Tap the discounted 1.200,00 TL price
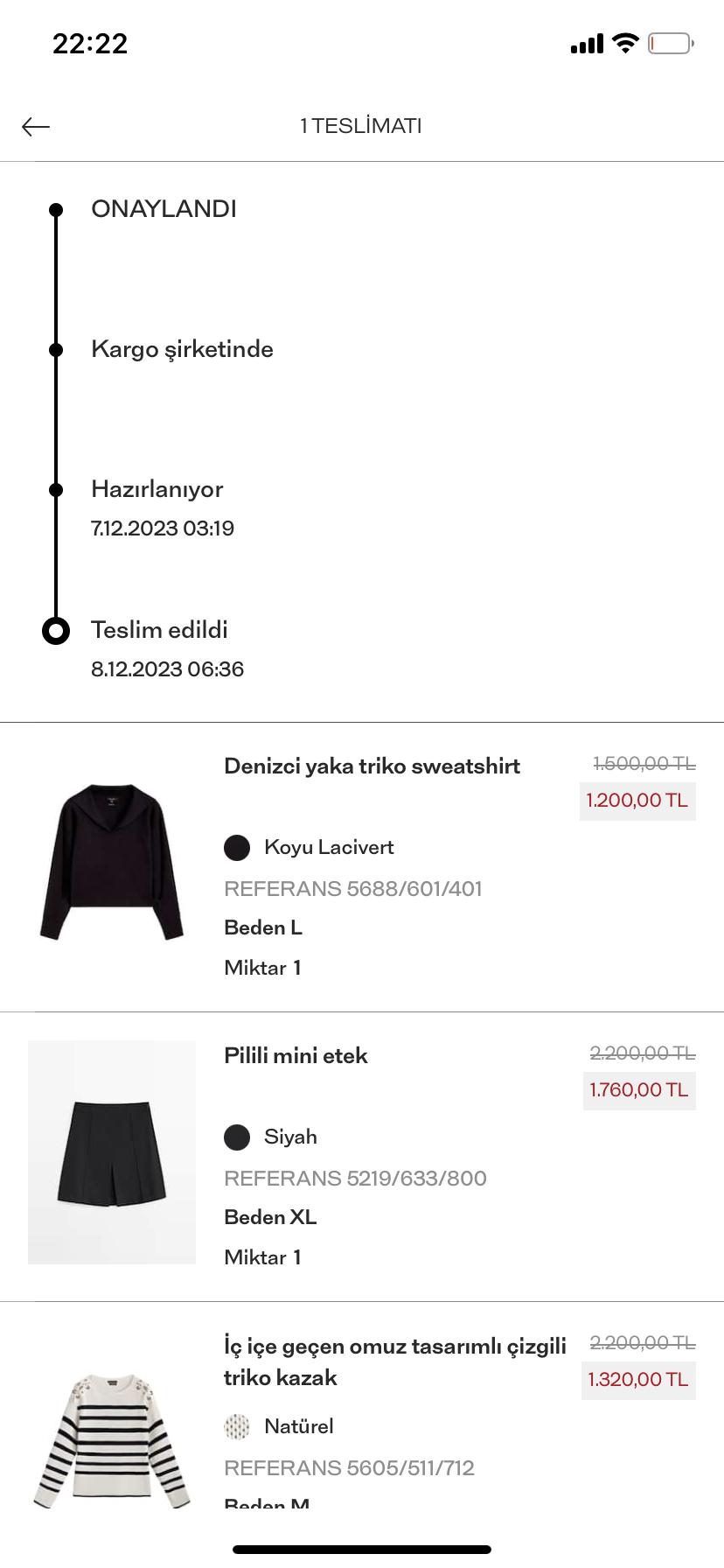This screenshot has width=724, height=1568. [x=637, y=799]
